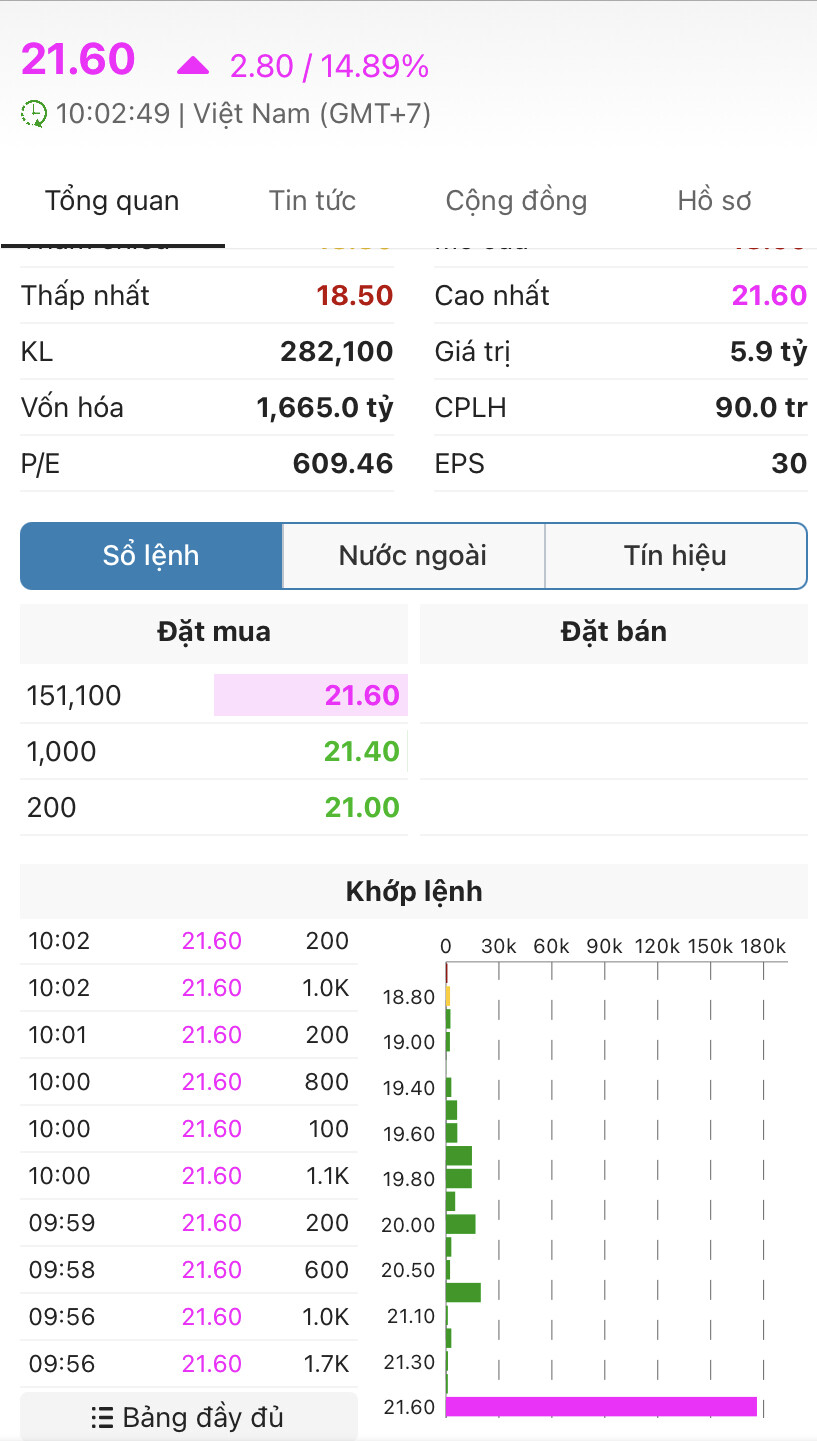Select the Sổ lệnh segment

[151, 556]
